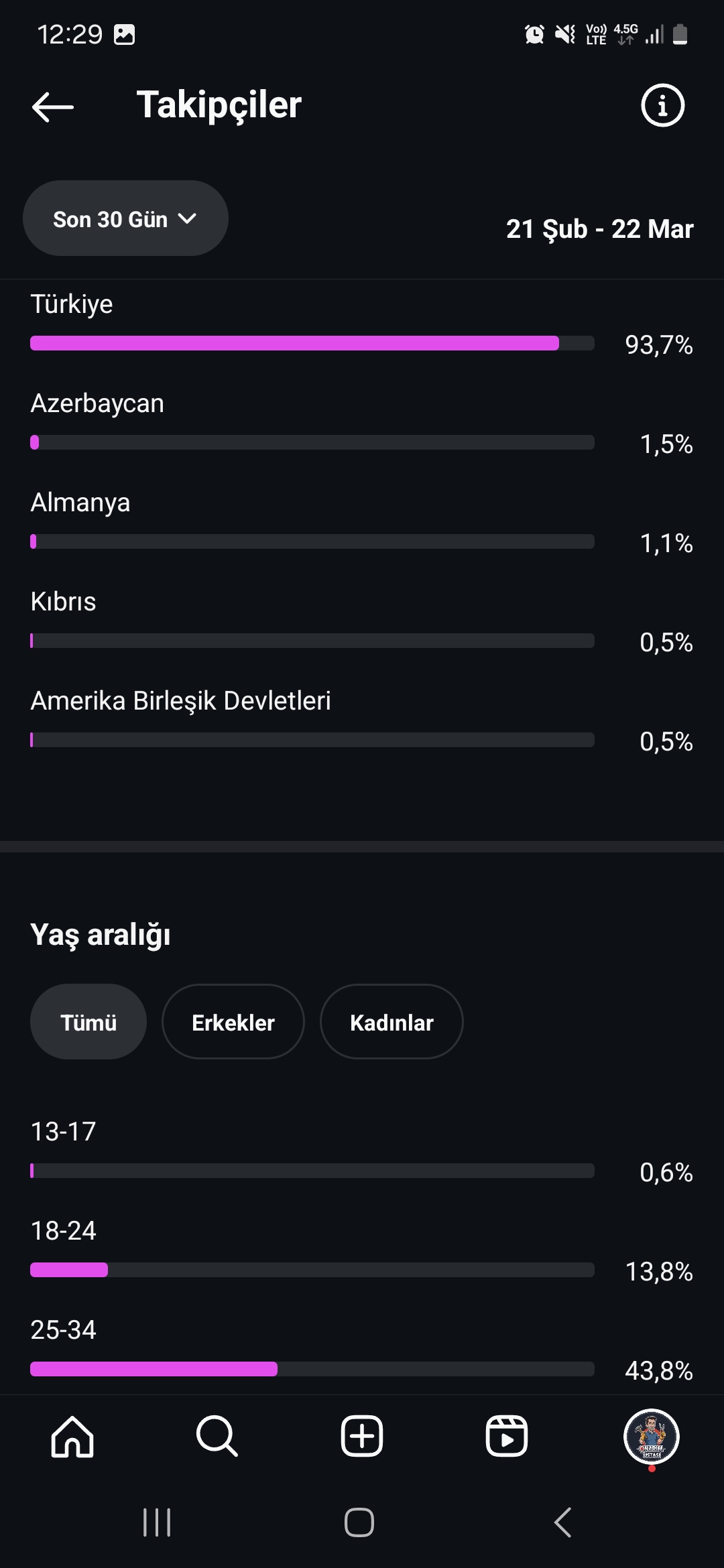Tap the system home button
The height and width of the screenshot is (1568, 724).
tap(359, 1522)
